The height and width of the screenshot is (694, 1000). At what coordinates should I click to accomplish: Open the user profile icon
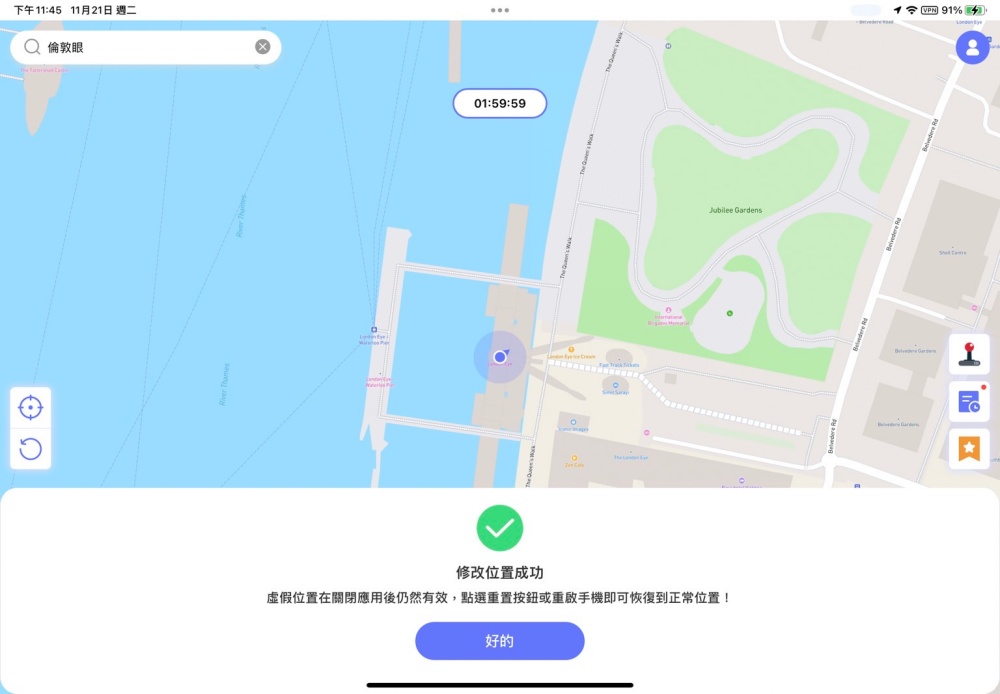(971, 48)
